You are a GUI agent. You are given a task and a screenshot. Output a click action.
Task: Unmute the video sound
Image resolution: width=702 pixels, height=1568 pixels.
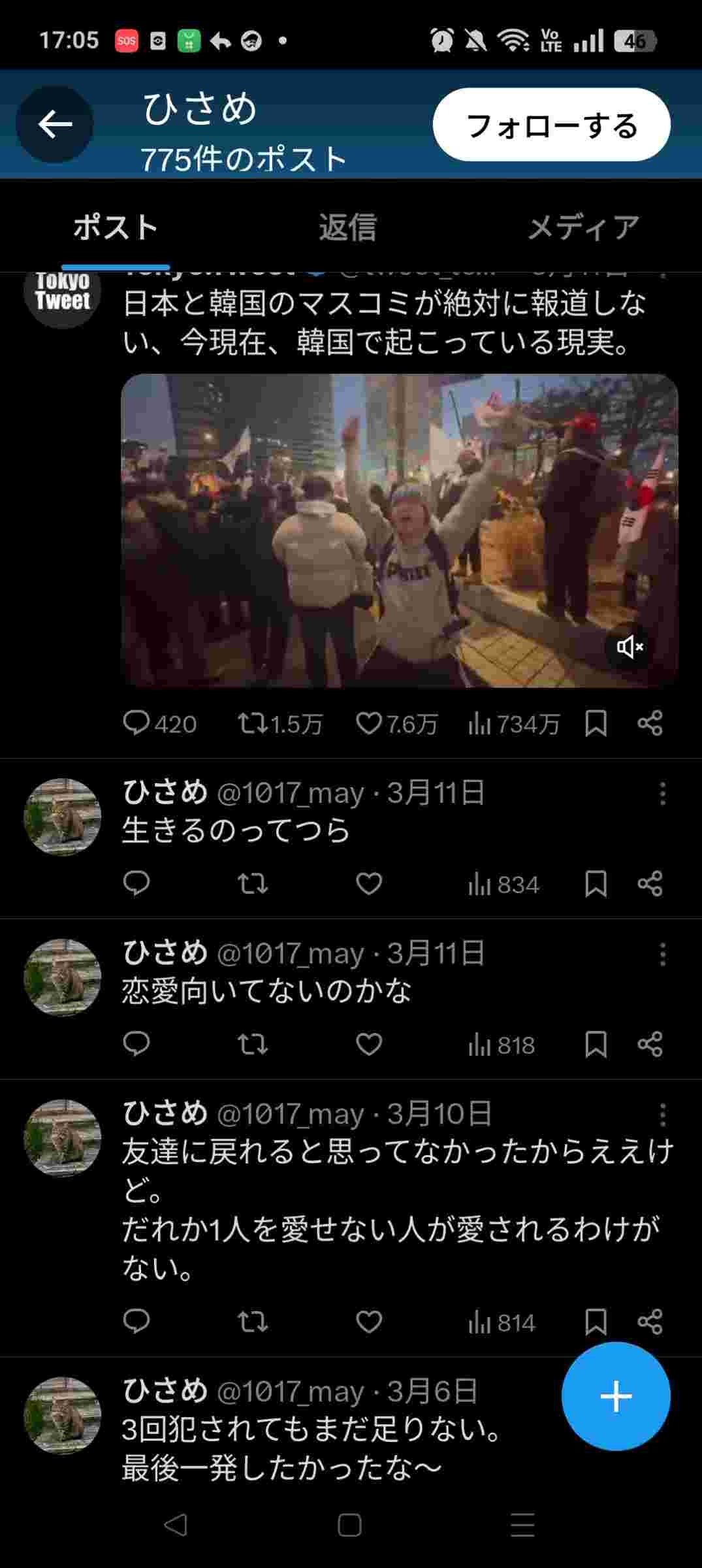[630, 647]
